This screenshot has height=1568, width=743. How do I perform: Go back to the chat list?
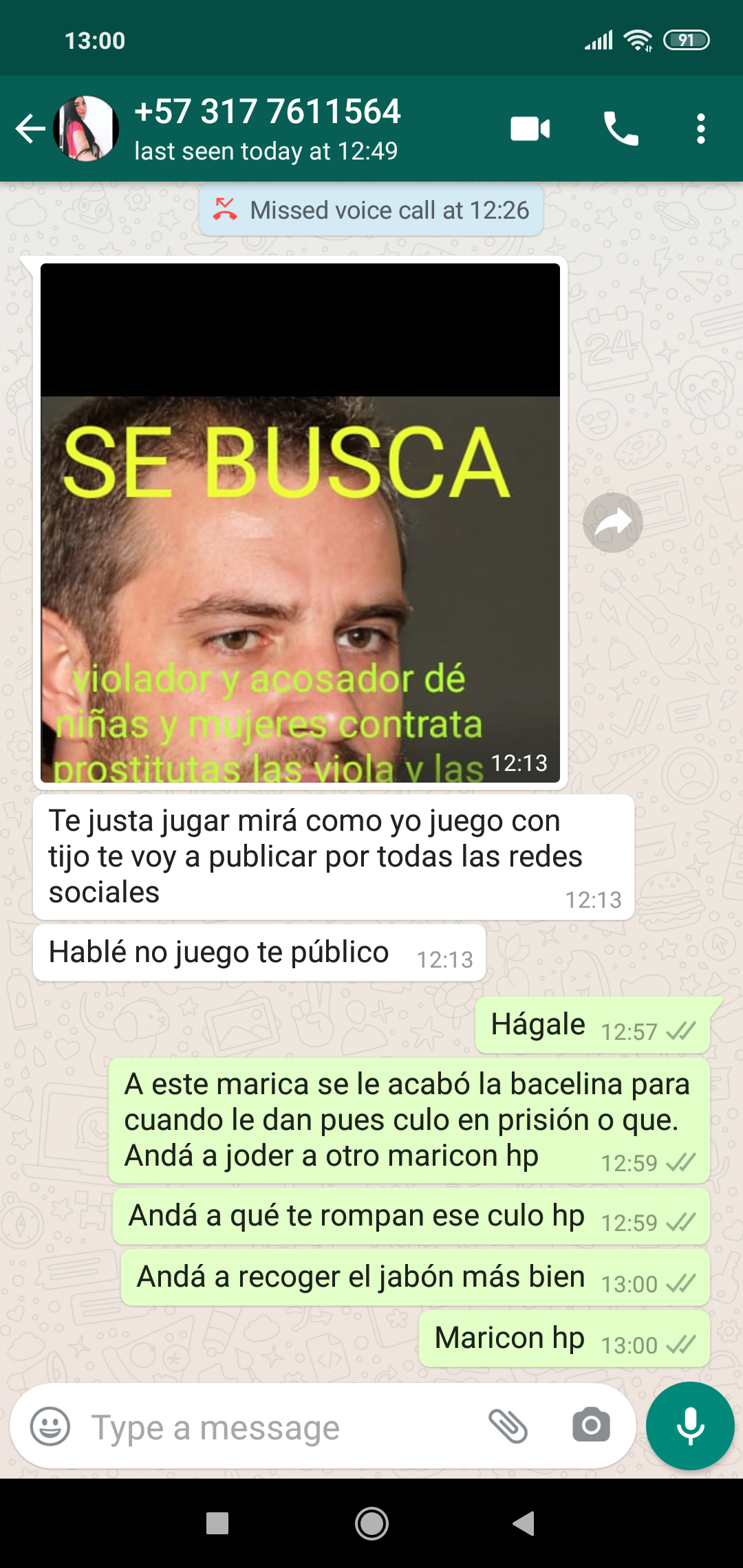tap(30, 129)
